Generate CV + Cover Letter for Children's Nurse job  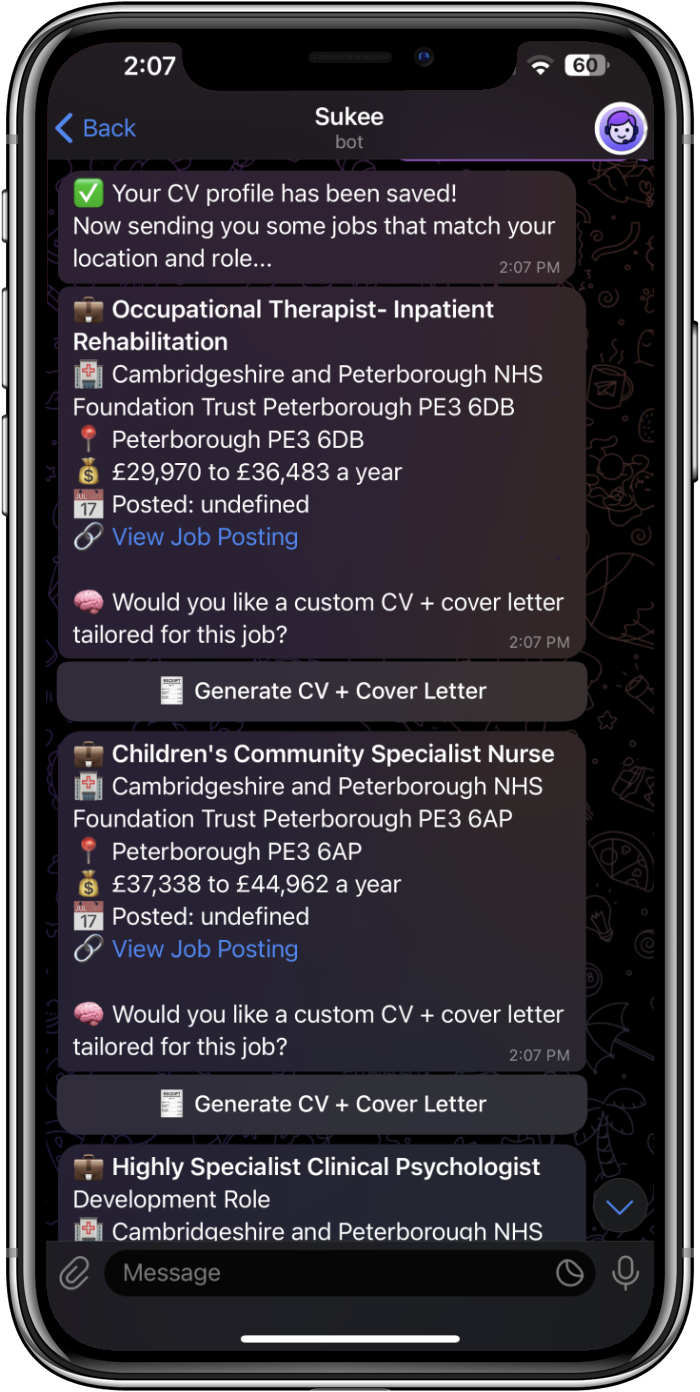tap(322, 1104)
